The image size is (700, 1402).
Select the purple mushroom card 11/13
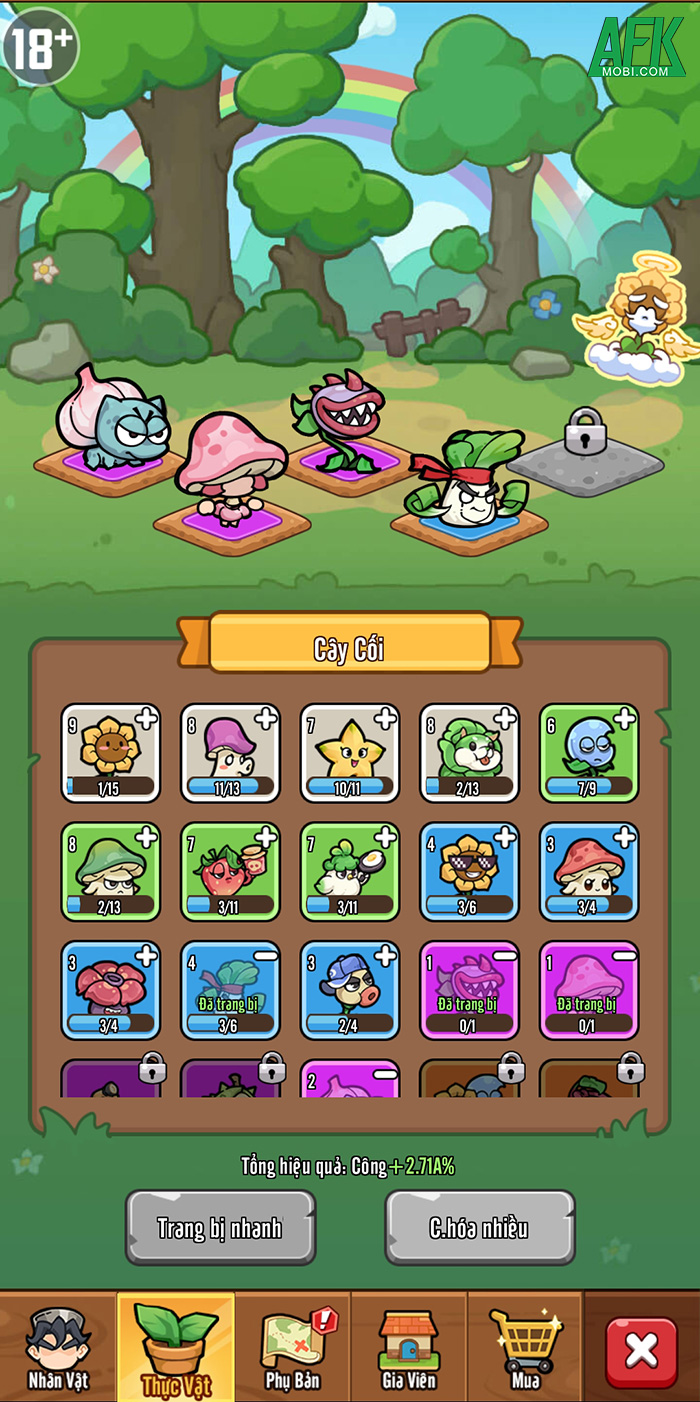[x=230, y=753]
